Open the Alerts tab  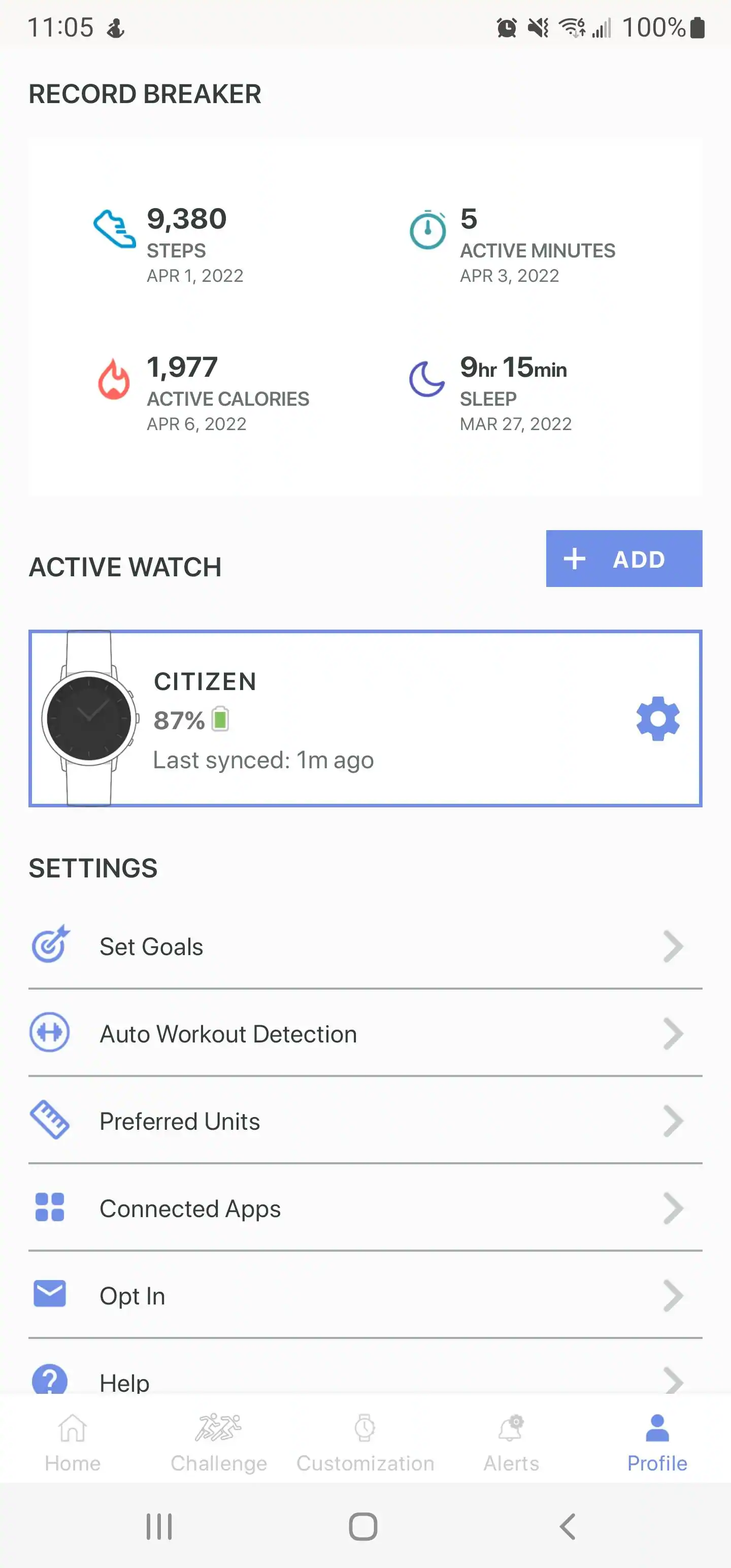[511, 1443]
